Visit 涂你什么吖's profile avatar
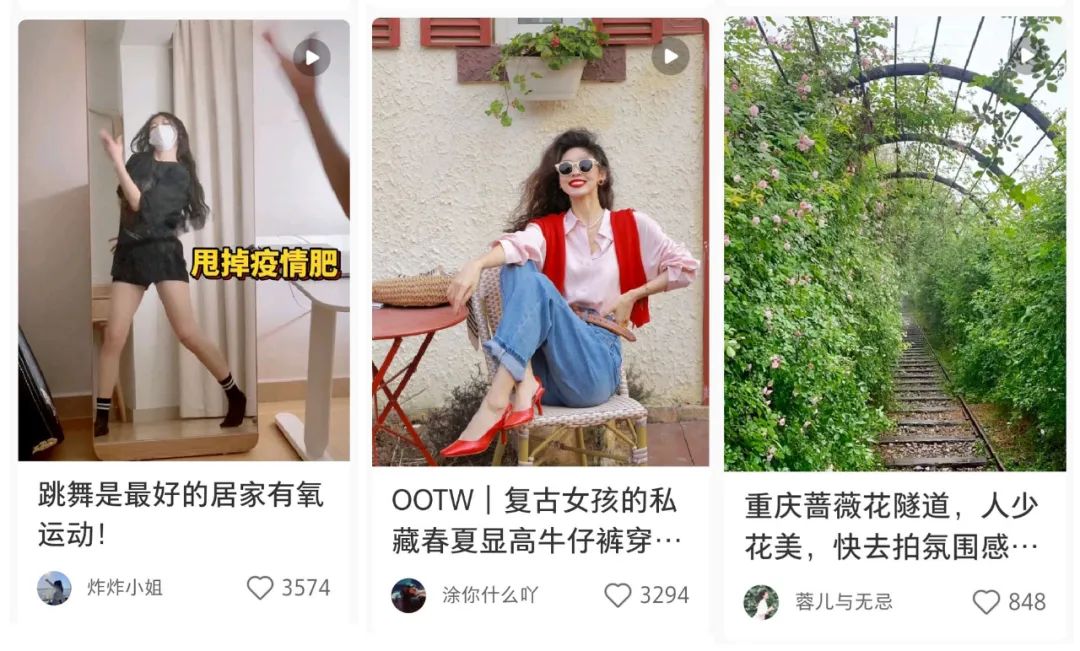 tap(408, 595)
